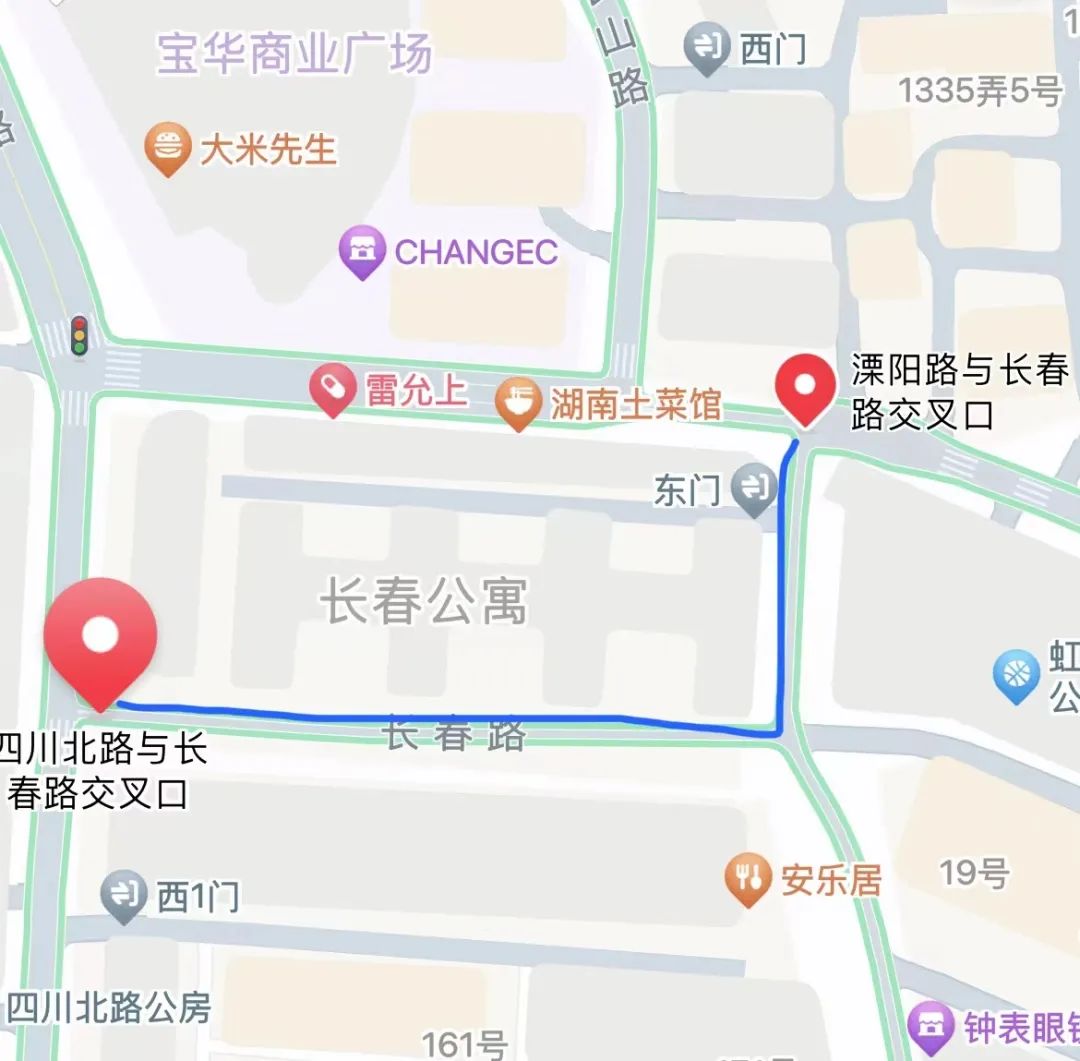Open the 雷允上 pharmacy marker
1080x1061 pixels.
point(332,390)
